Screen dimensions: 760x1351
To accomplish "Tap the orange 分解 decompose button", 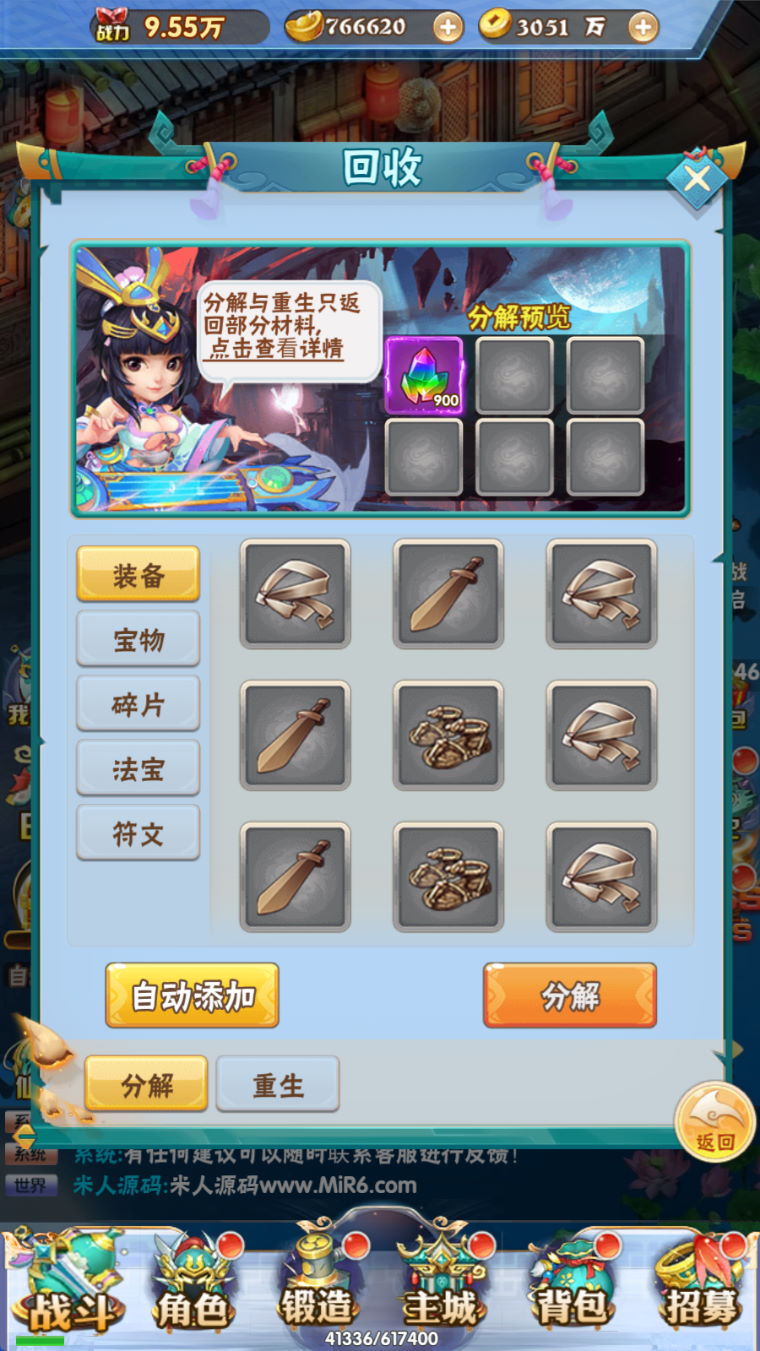I will click(570, 996).
